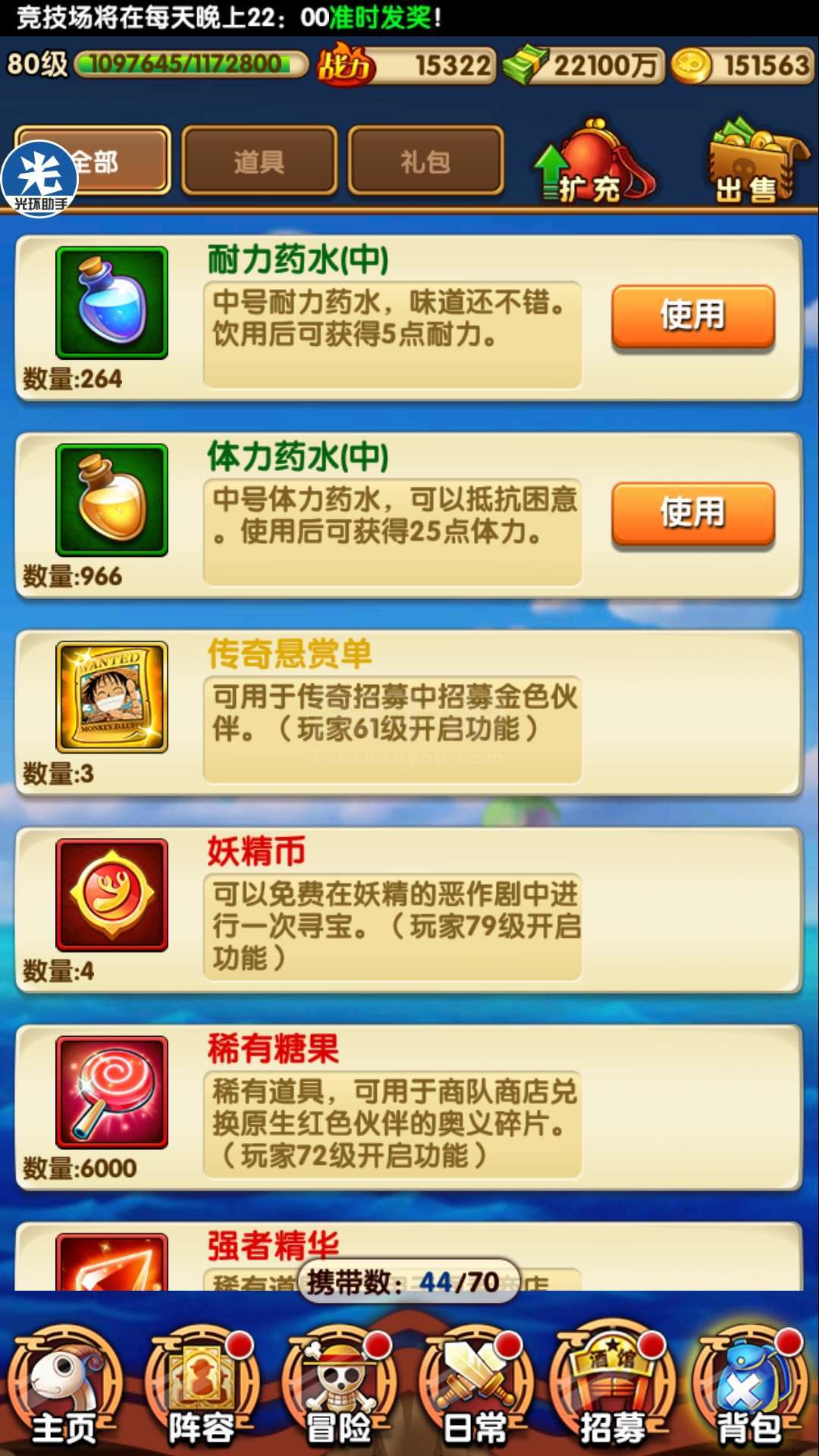This screenshot has height=1456, width=819.
Task: Open 阵容 in bottom navigation
Action: point(202,1388)
